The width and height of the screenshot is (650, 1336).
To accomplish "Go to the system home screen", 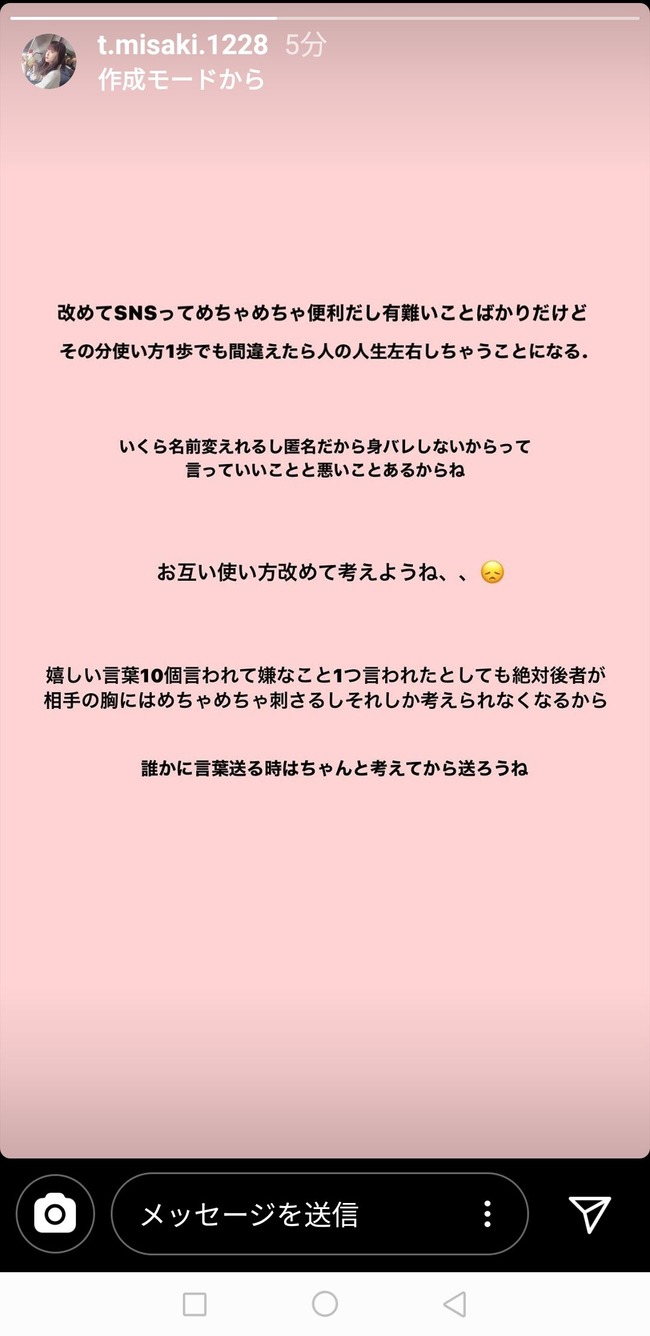I will pyautogui.click(x=325, y=1304).
